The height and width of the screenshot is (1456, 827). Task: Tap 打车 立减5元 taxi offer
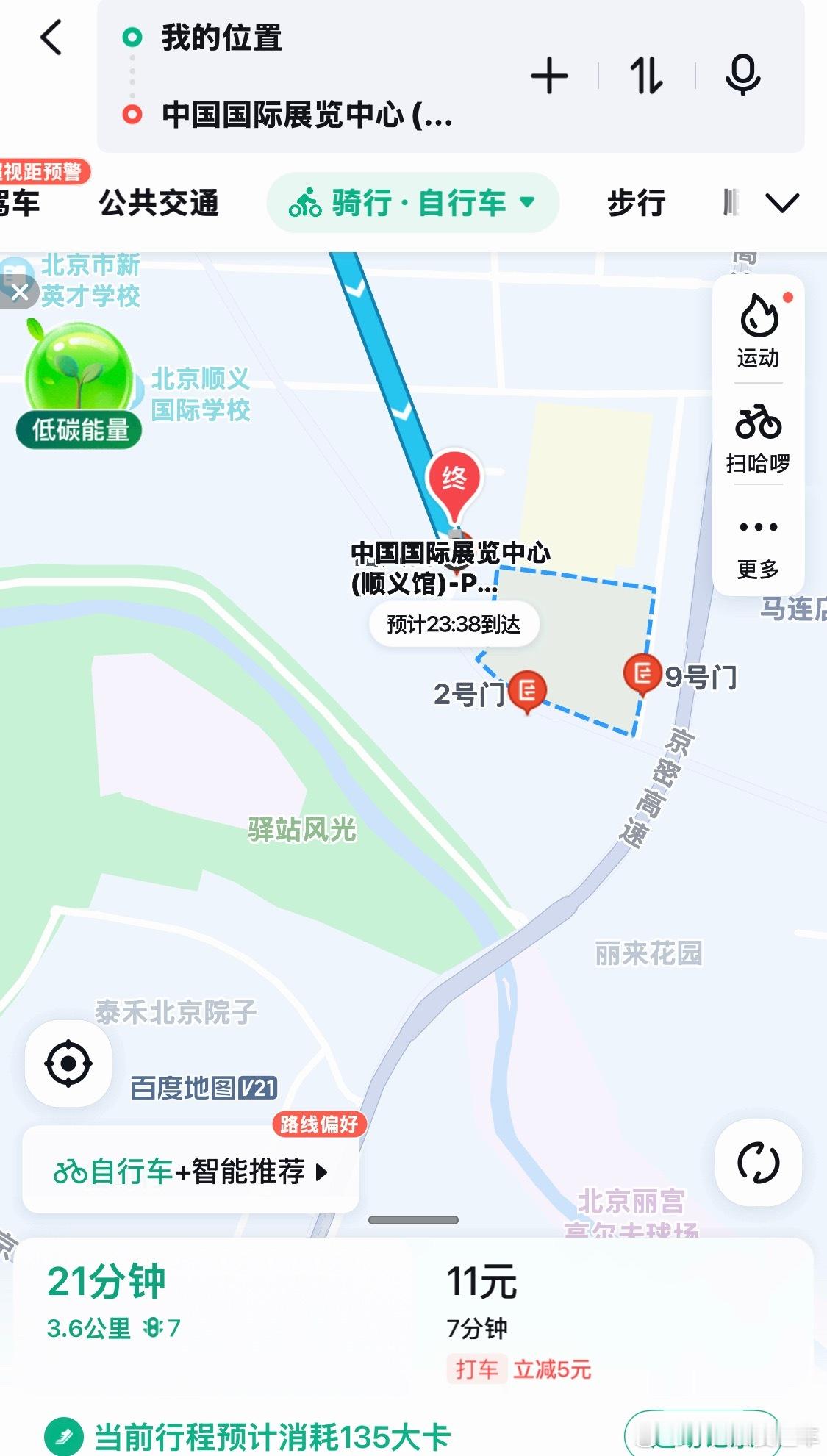522,1369
